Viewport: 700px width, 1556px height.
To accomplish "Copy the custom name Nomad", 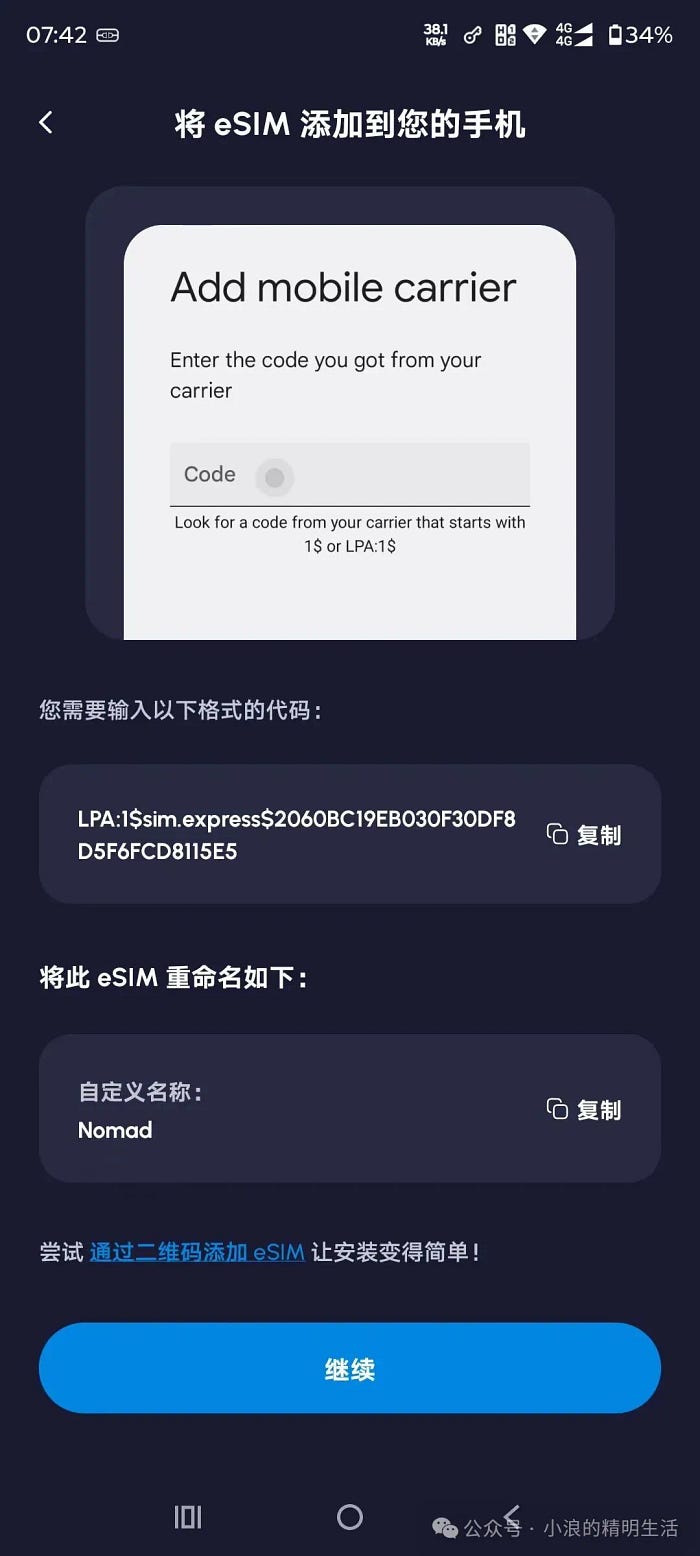I will [x=584, y=1109].
